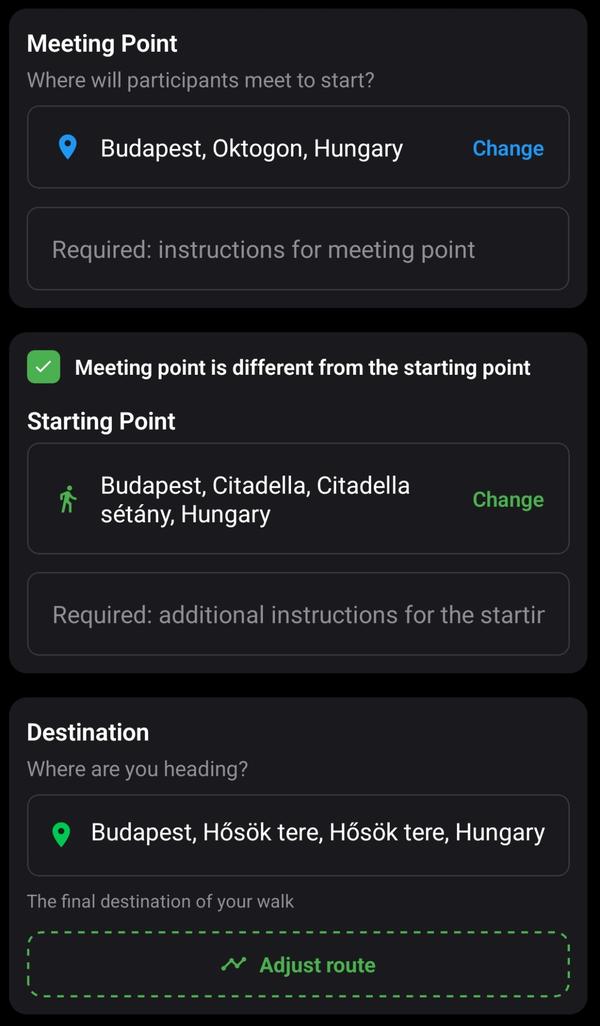Add additional instructions for the starting point
This screenshot has height=1026, width=600.
coord(297,614)
